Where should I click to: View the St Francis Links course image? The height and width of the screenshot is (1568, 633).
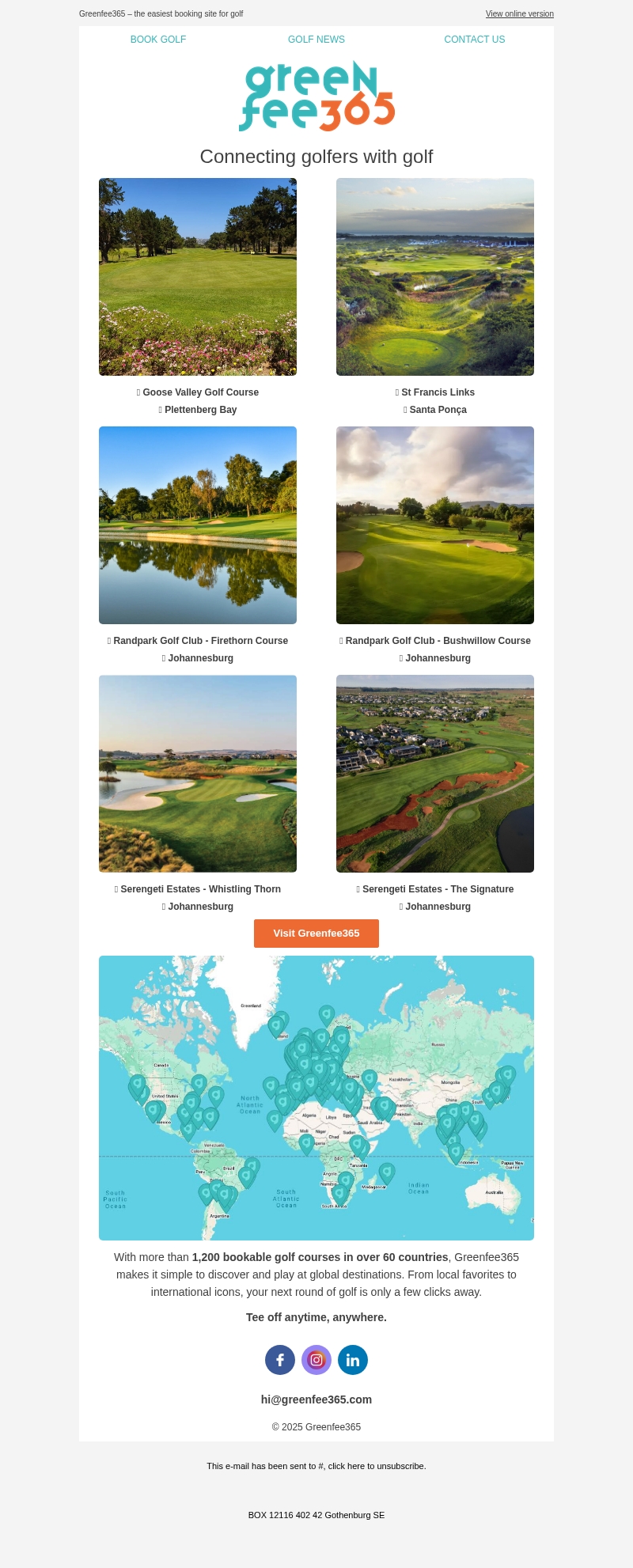[x=435, y=277]
